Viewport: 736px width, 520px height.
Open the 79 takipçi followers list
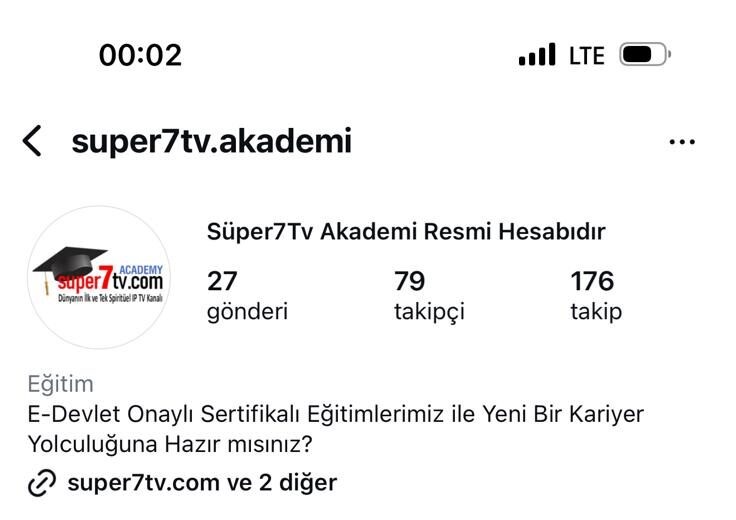pyautogui.click(x=429, y=295)
